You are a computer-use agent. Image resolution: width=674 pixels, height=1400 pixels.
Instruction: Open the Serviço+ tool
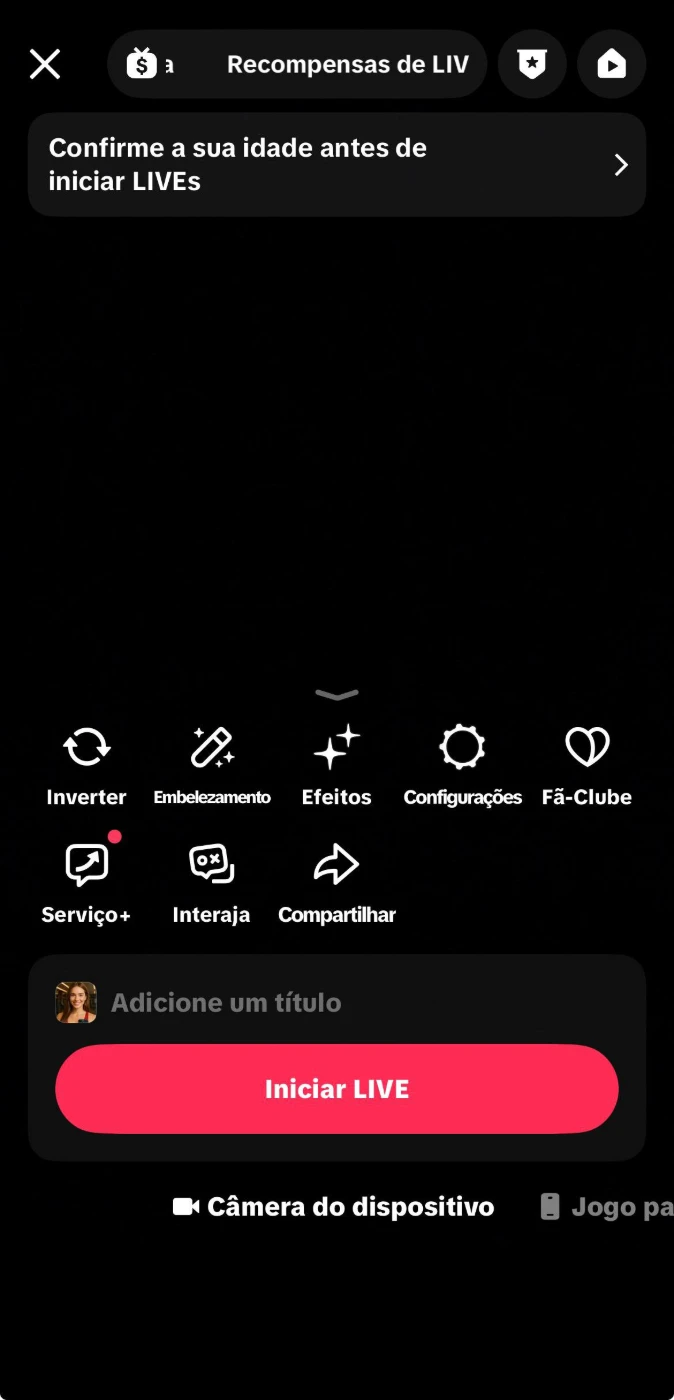(x=86, y=882)
